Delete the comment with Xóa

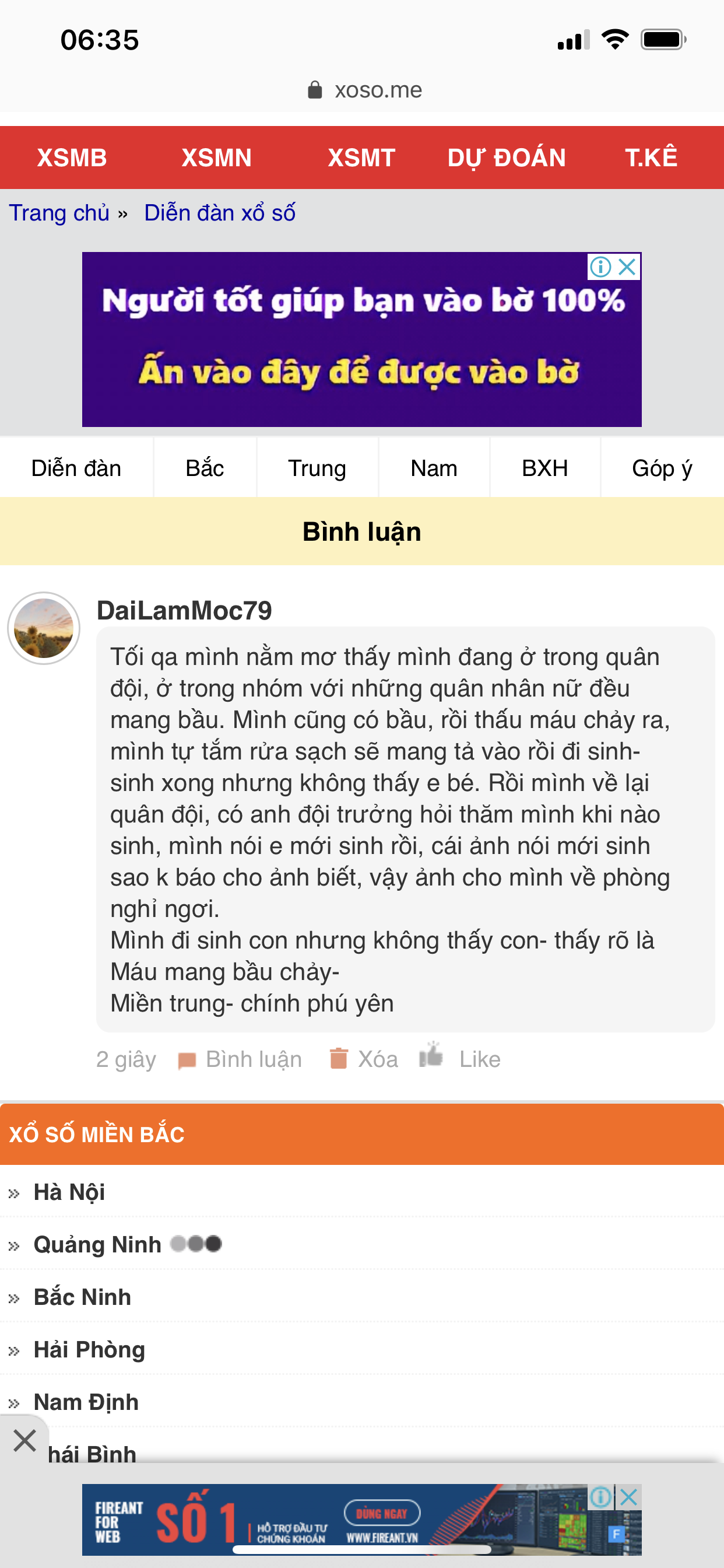coord(363,1059)
